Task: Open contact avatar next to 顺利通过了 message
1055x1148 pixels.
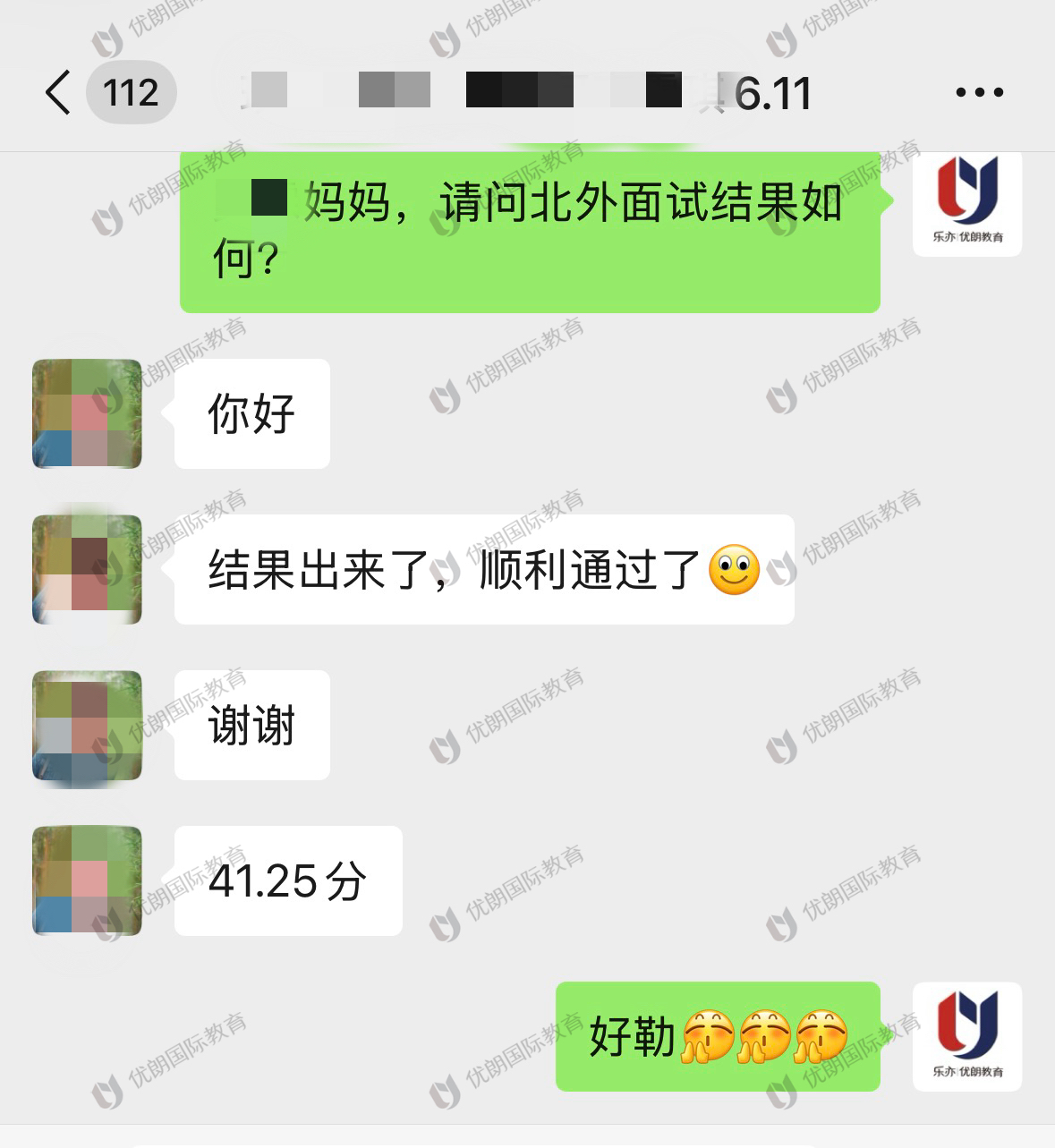Action: pos(88,569)
